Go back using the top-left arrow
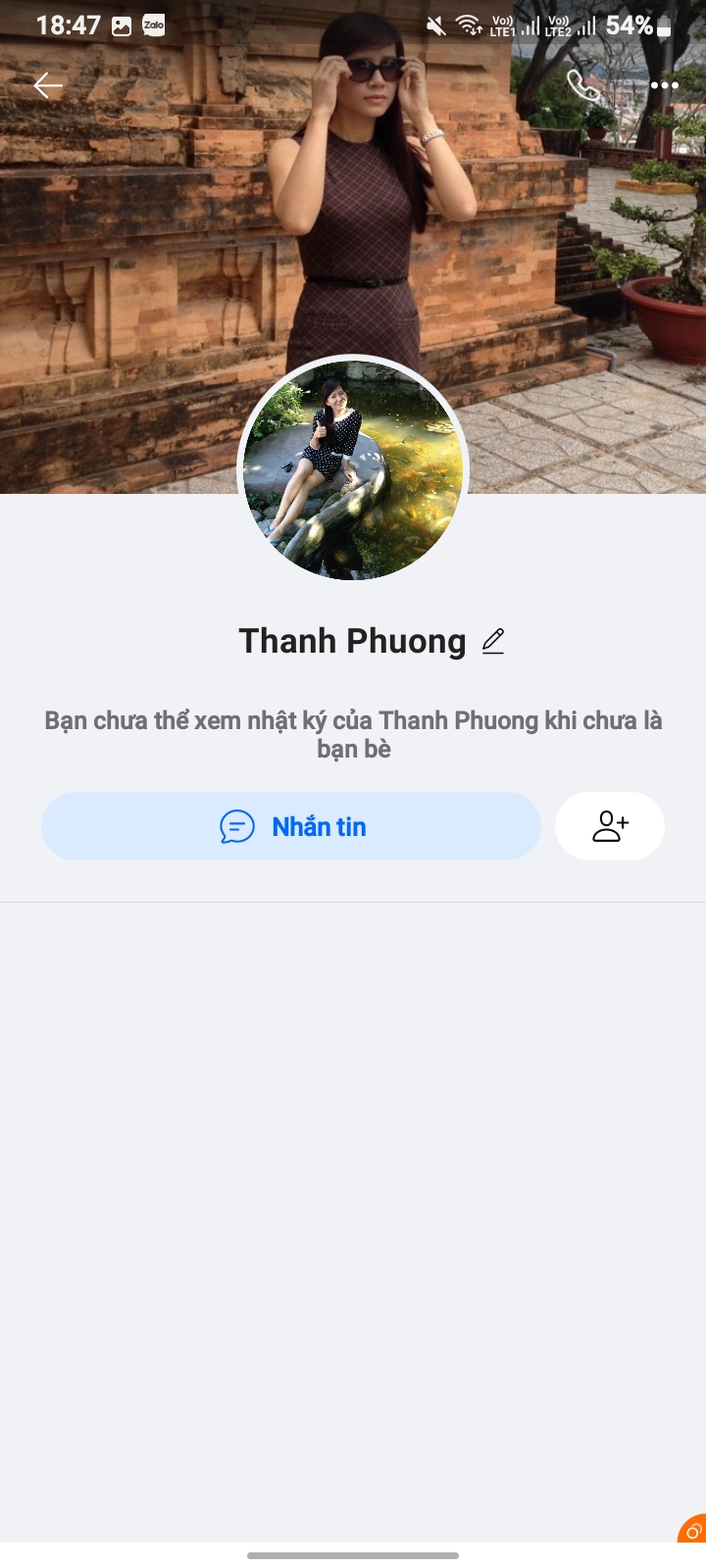The height and width of the screenshot is (1568, 706). coord(47,86)
